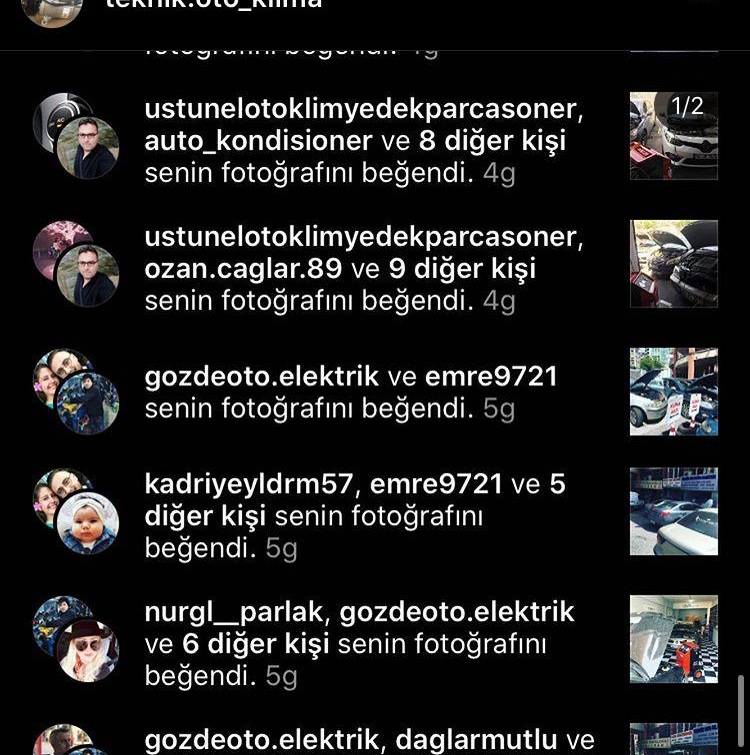This screenshot has width=750, height=755.
Task: Open the photo liked by ozan.caglar.89
Action: (673, 263)
